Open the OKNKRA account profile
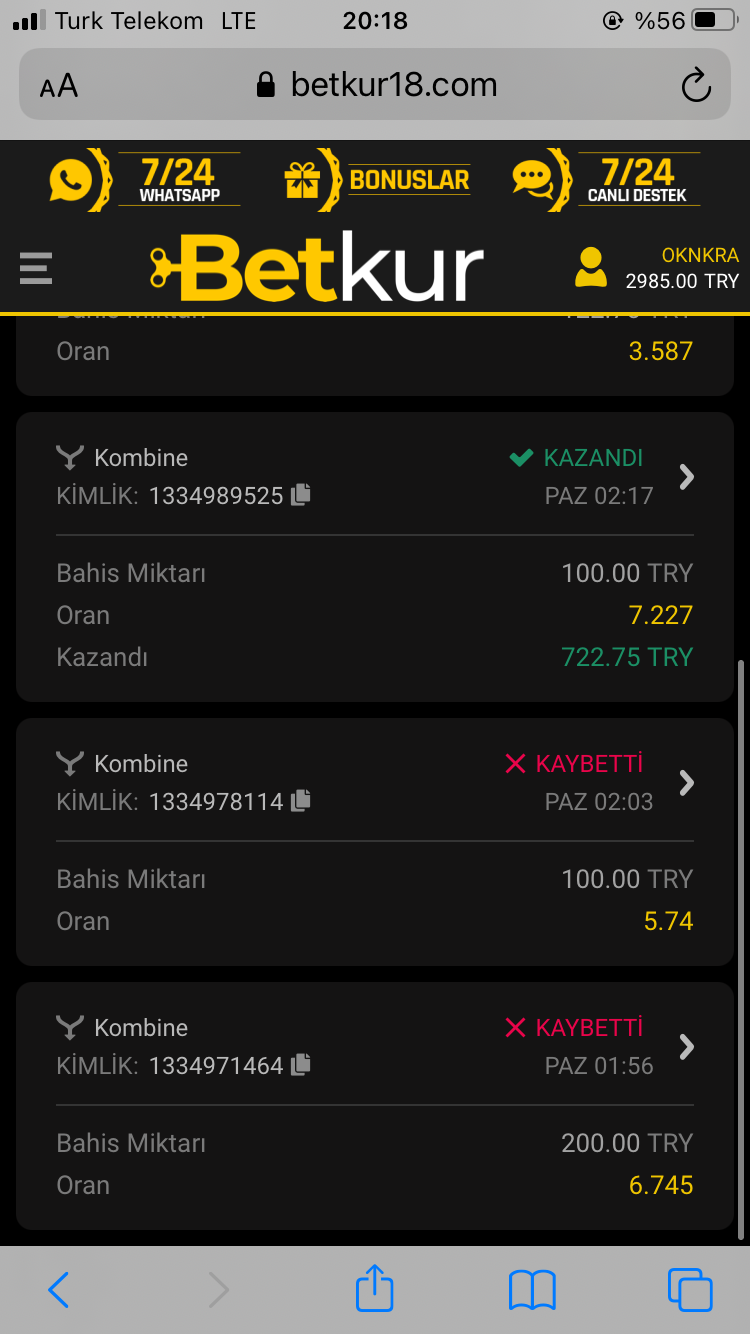Image resolution: width=750 pixels, height=1334 pixels. 657,268
